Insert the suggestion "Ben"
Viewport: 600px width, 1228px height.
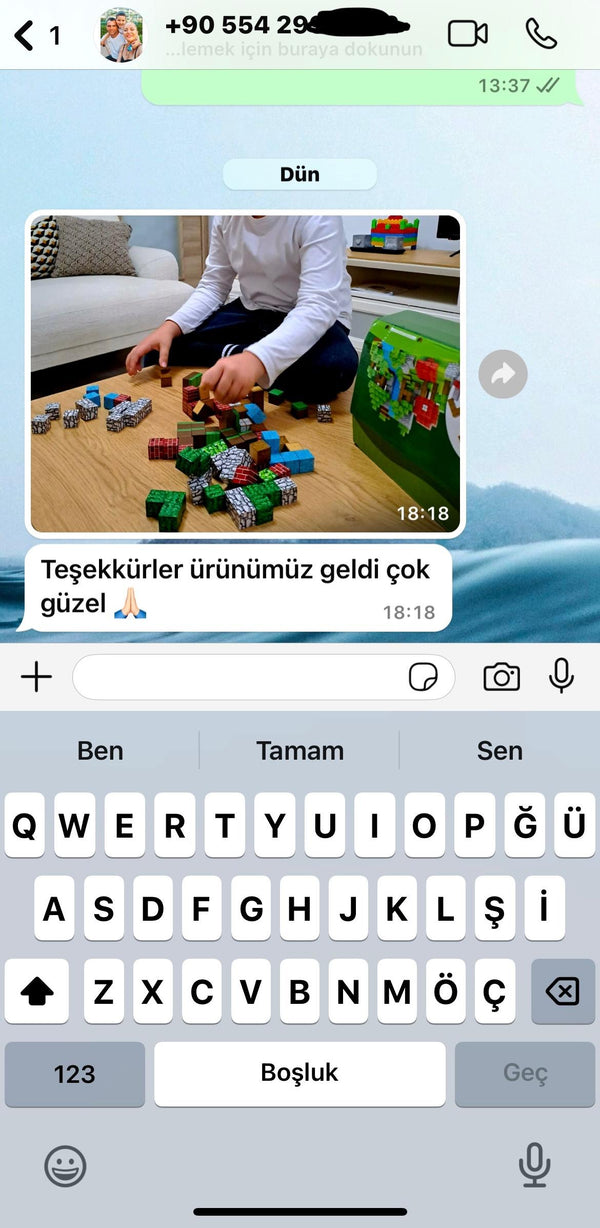(x=100, y=751)
